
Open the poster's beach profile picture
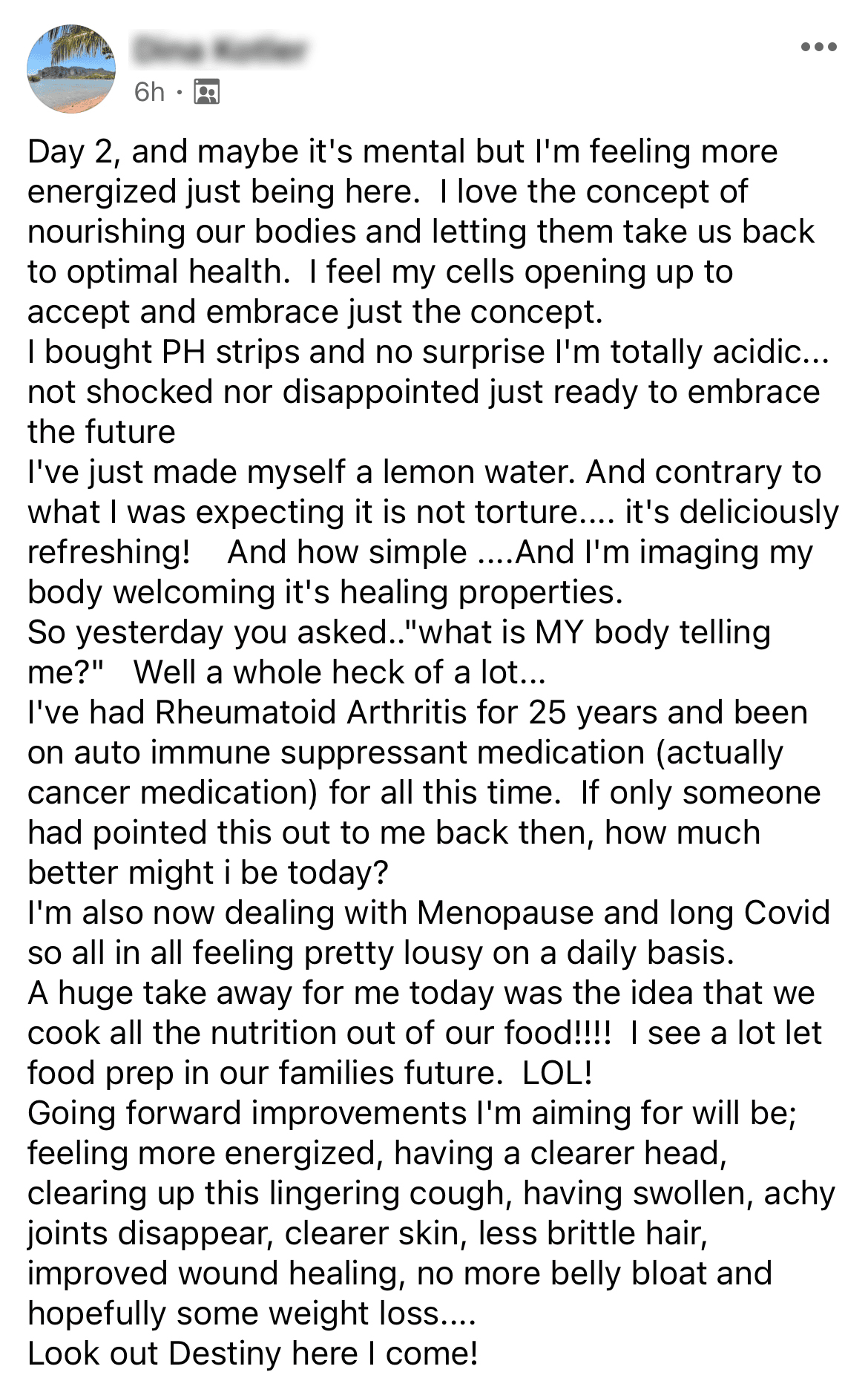point(71,69)
